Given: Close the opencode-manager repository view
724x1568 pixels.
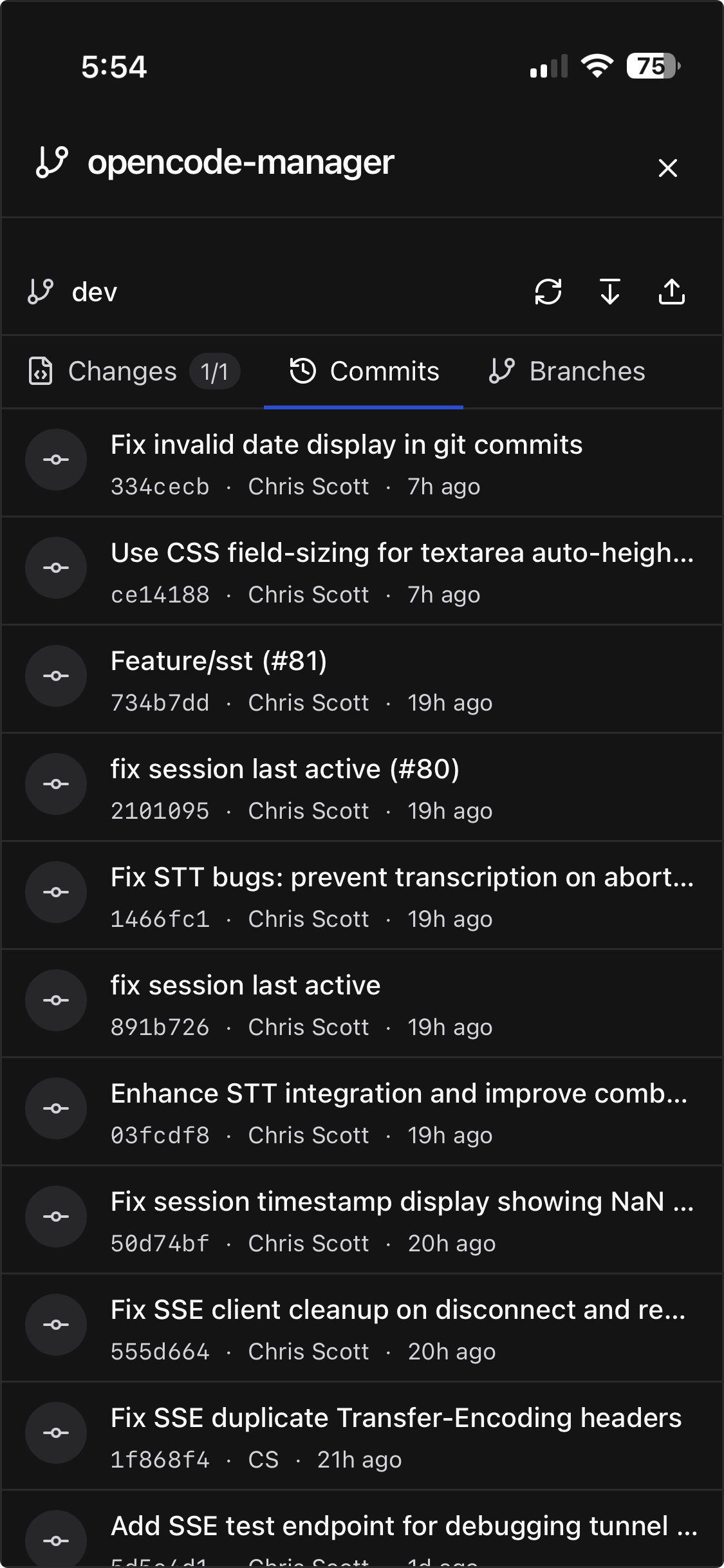Looking at the screenshot, I should point(667,168).
